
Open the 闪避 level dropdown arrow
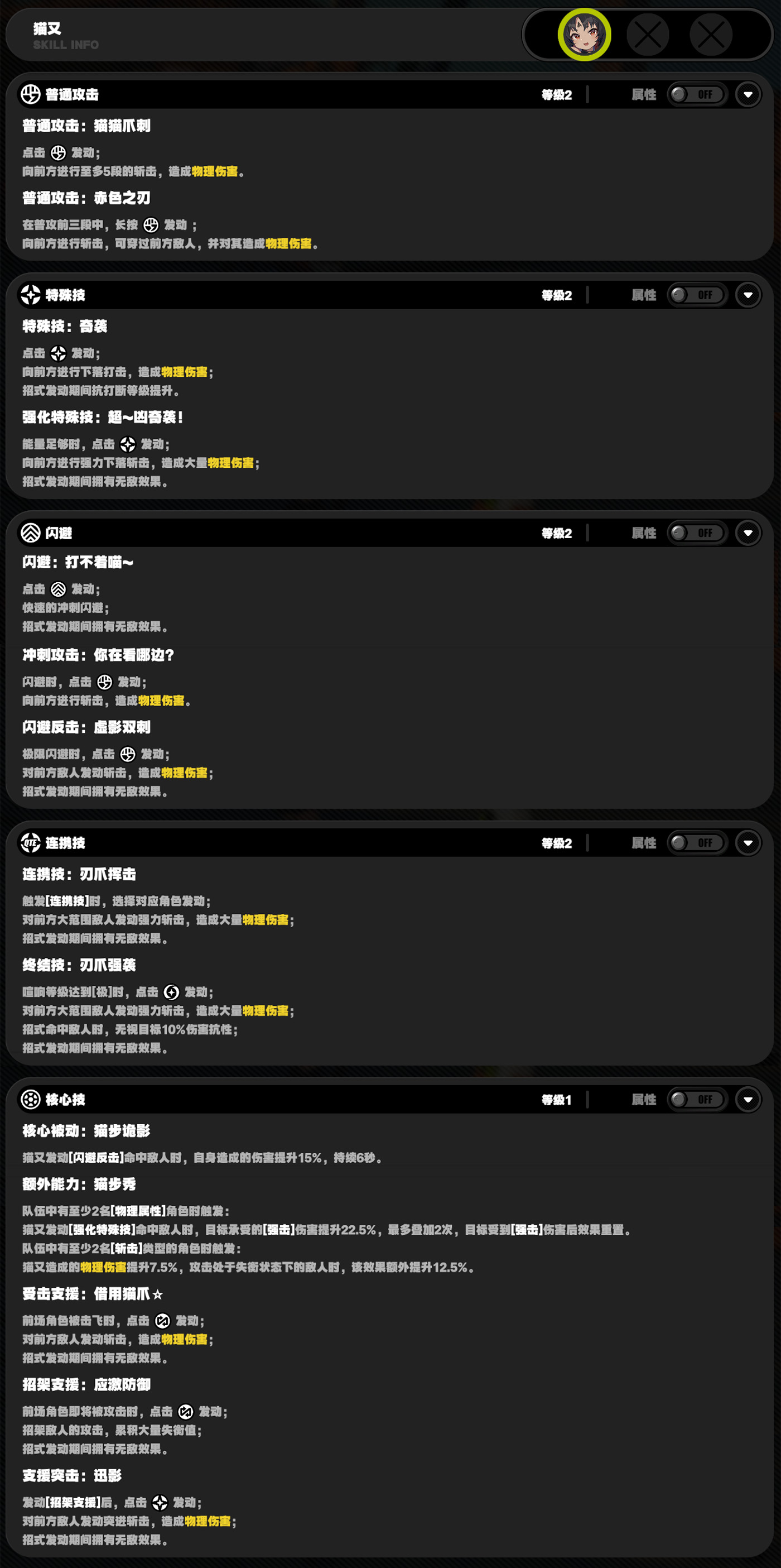point(748,533)
